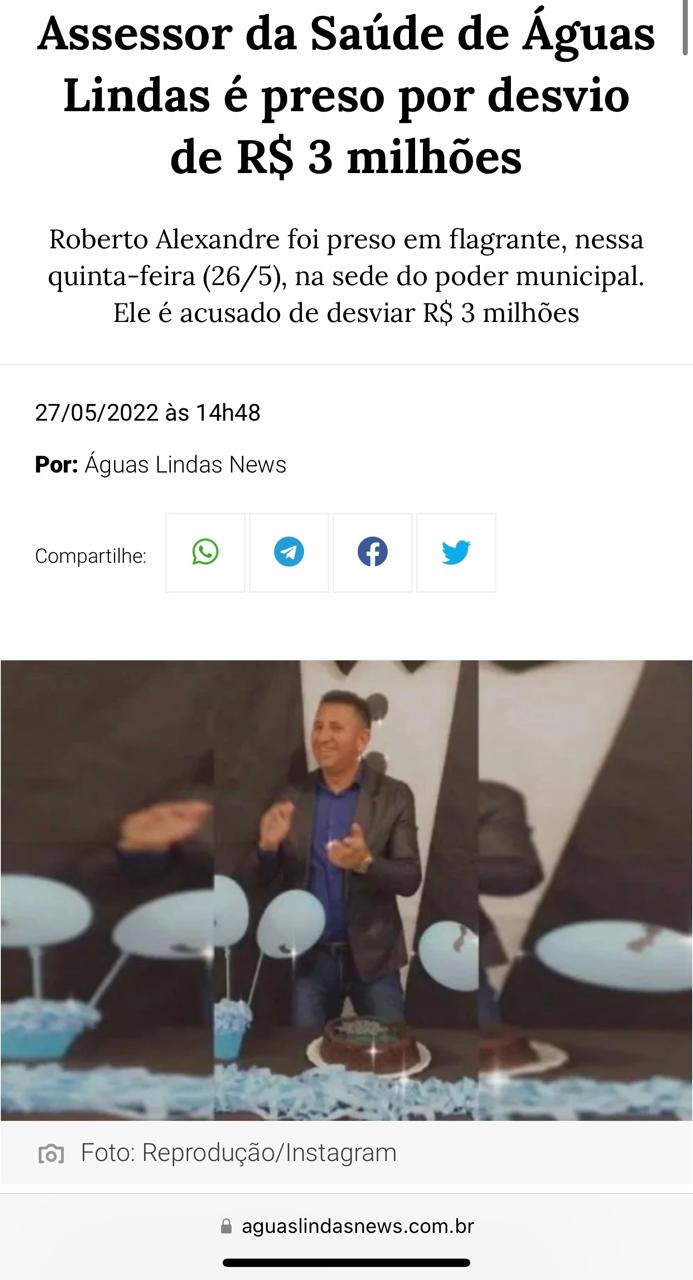Tap the aguaslindasnews.com.br address bar
Image resolution: width=693 pixels, height=1280 pixels.
click(346, 1226)
